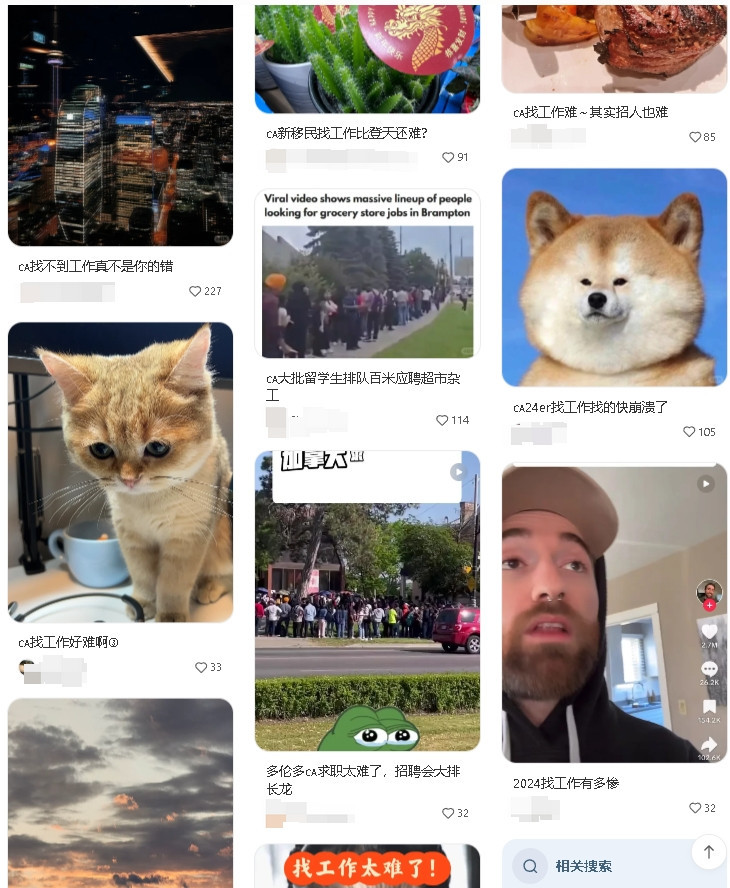Image resolution: width=730 pixels, height=888 pixels.
Task: Open the kitten post 'cA找工作好难啊③'
Action: click(120, 472)
